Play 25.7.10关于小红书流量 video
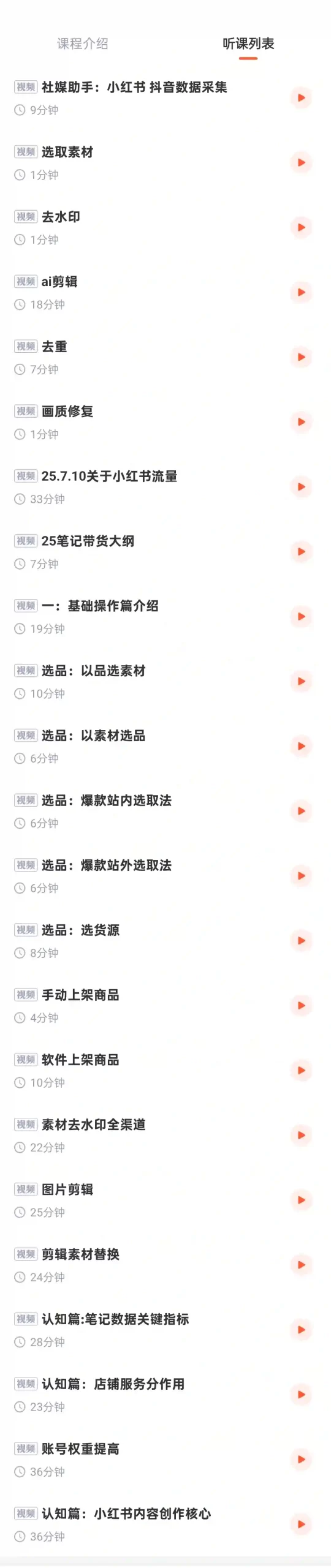Image resolution: width=331 pixels, height=1568 pixels. pos(301,487)
